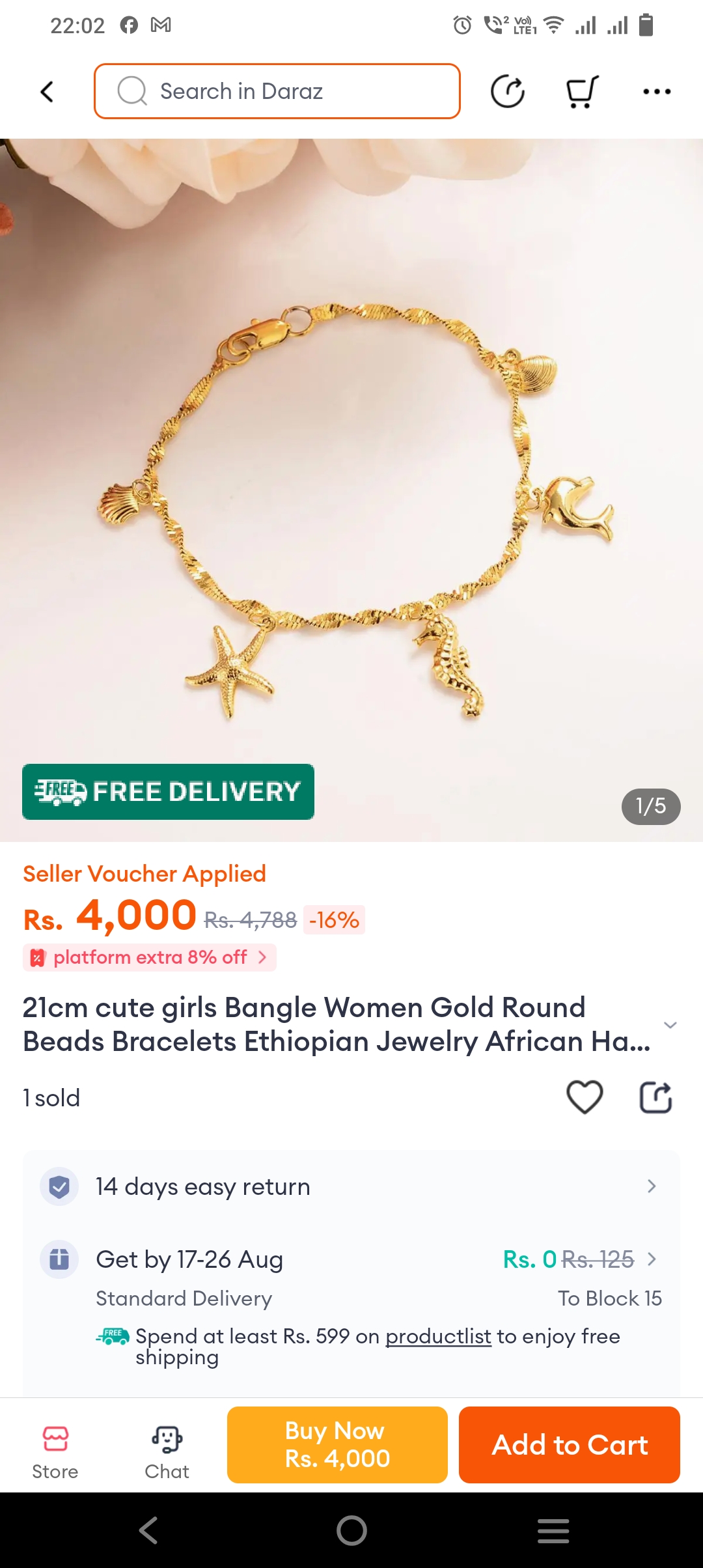
Task: Share this product
Action: tap(655, 1097)
